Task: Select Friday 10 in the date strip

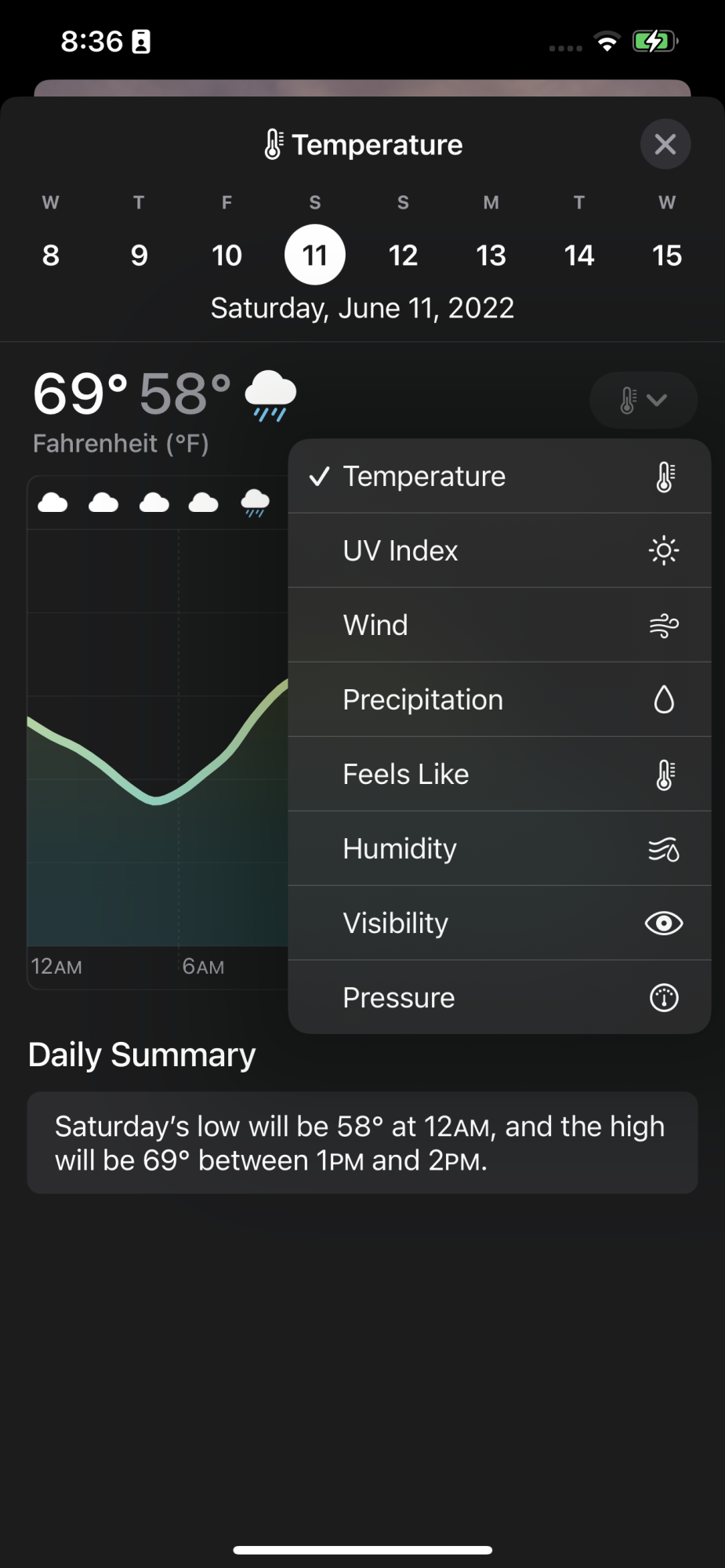Action: pyautogui.click(x=227, y=255)
